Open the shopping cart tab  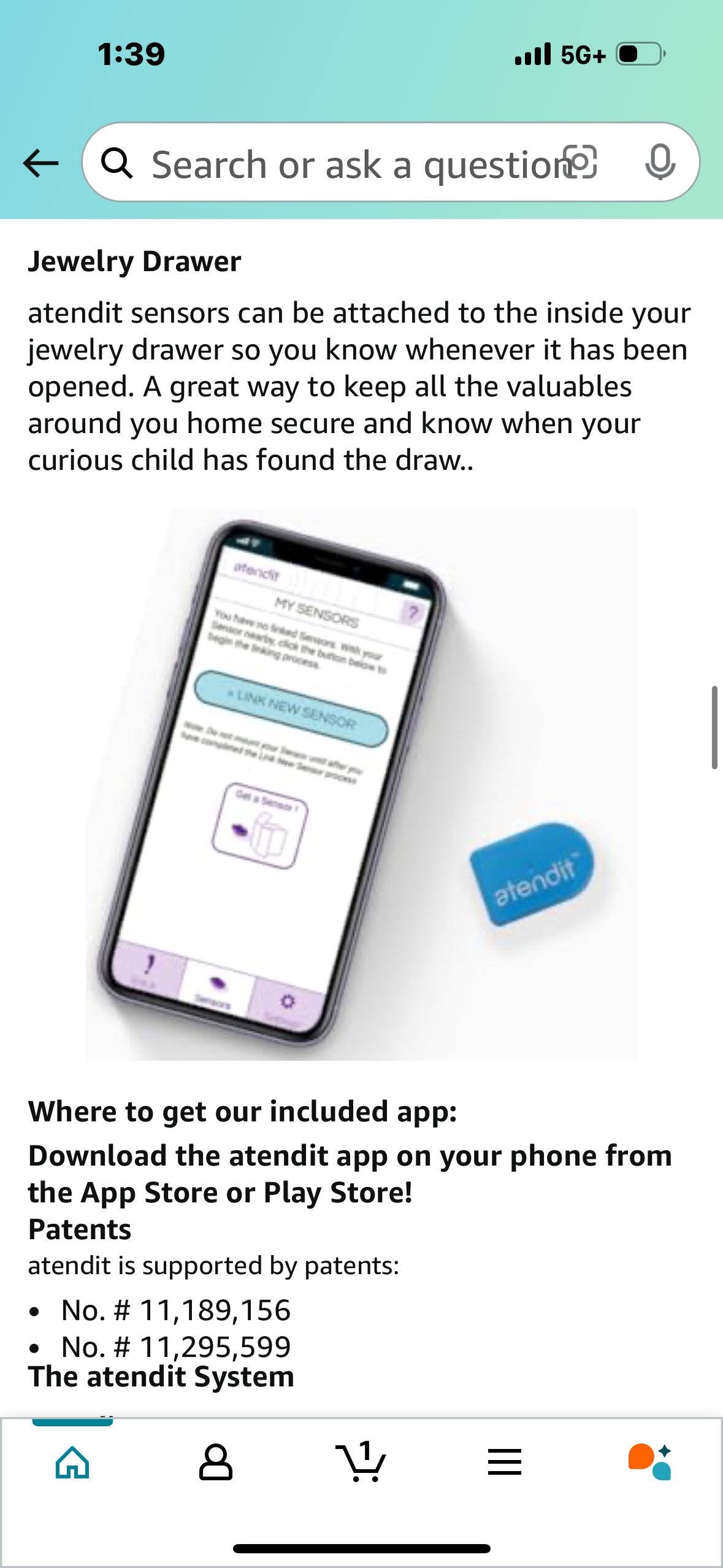point(361,1462)
